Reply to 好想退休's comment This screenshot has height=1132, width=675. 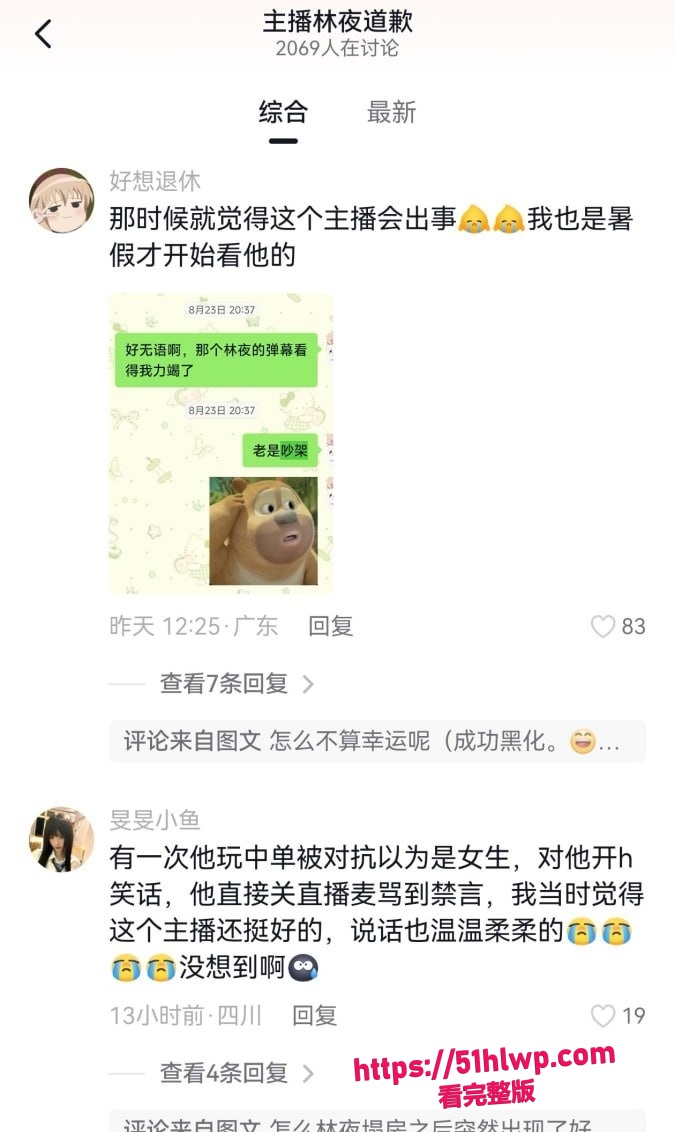(331, 626)
